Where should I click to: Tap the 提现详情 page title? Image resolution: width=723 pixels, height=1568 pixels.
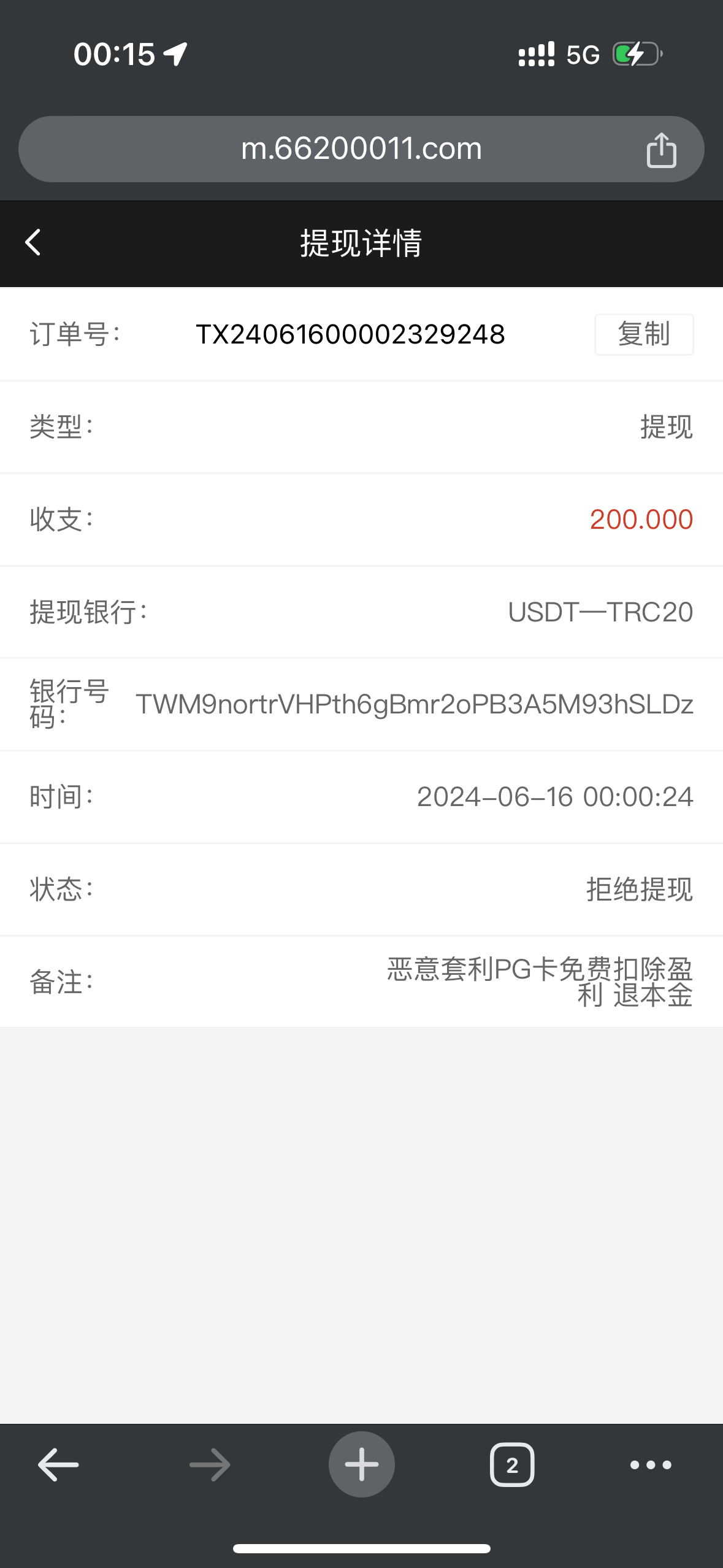click(x=361, y=243)
